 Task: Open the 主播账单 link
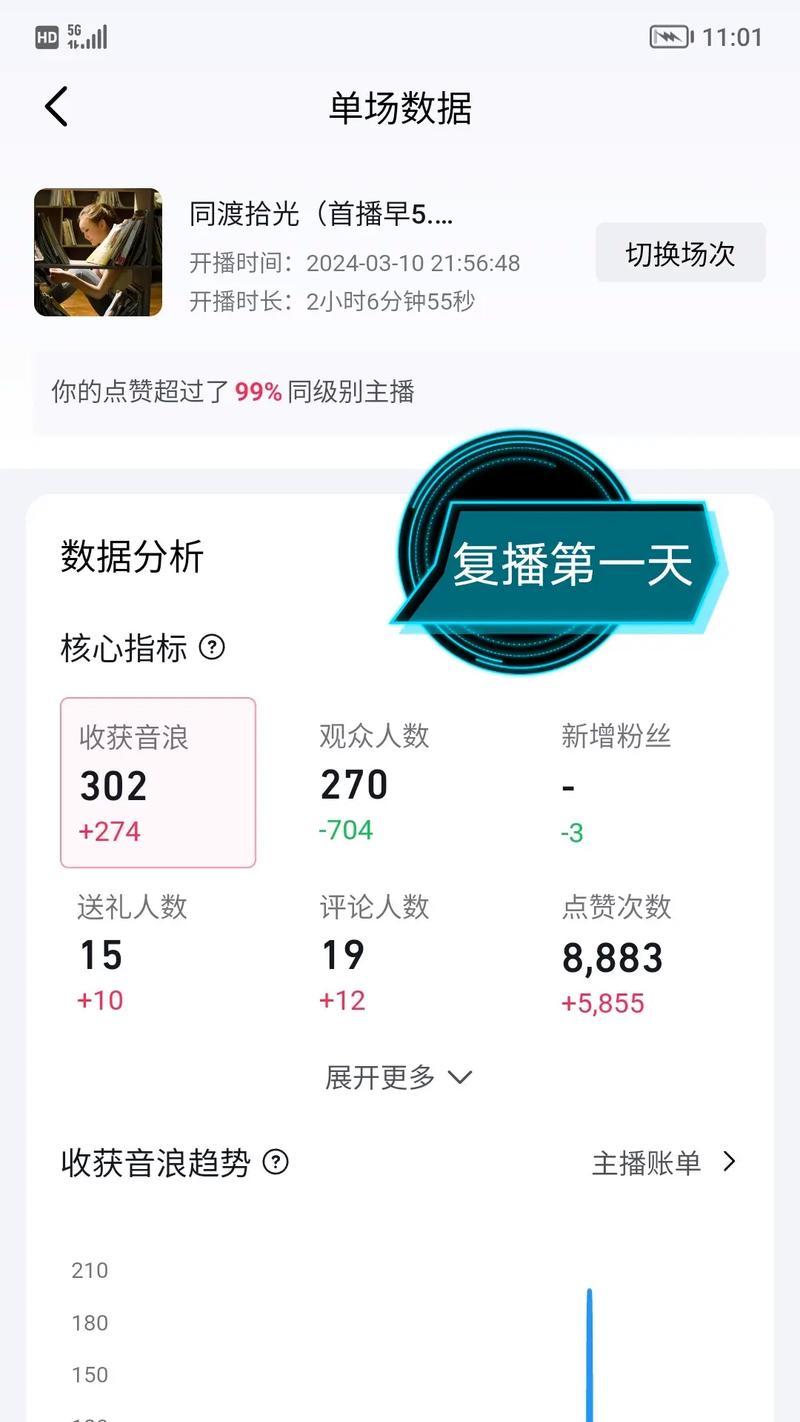664,1162
